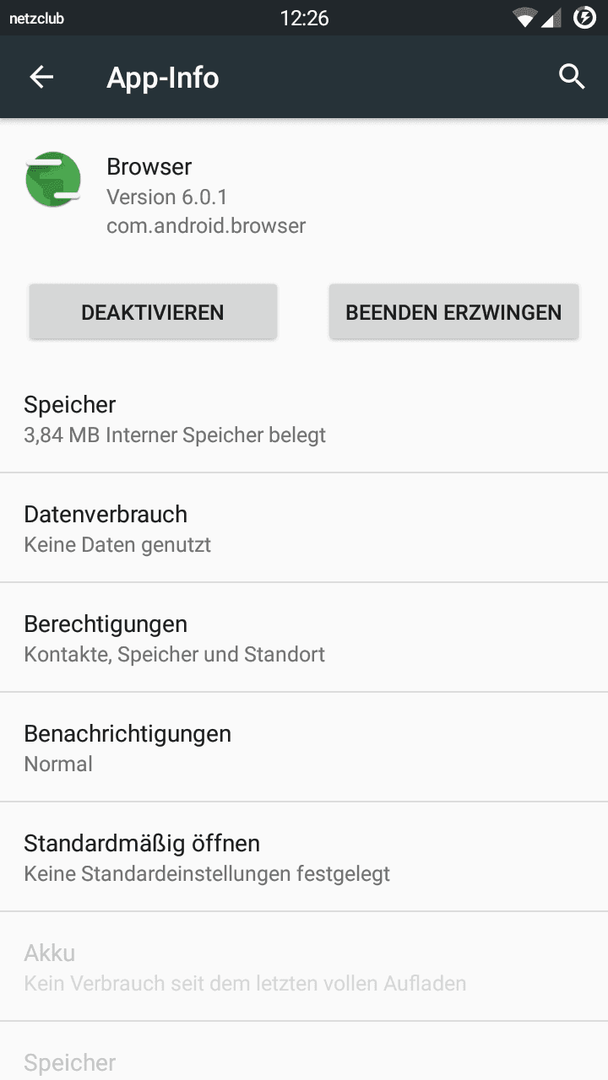Open the Datenverbrauch row

pyautogui.click(x=304, y=528)
